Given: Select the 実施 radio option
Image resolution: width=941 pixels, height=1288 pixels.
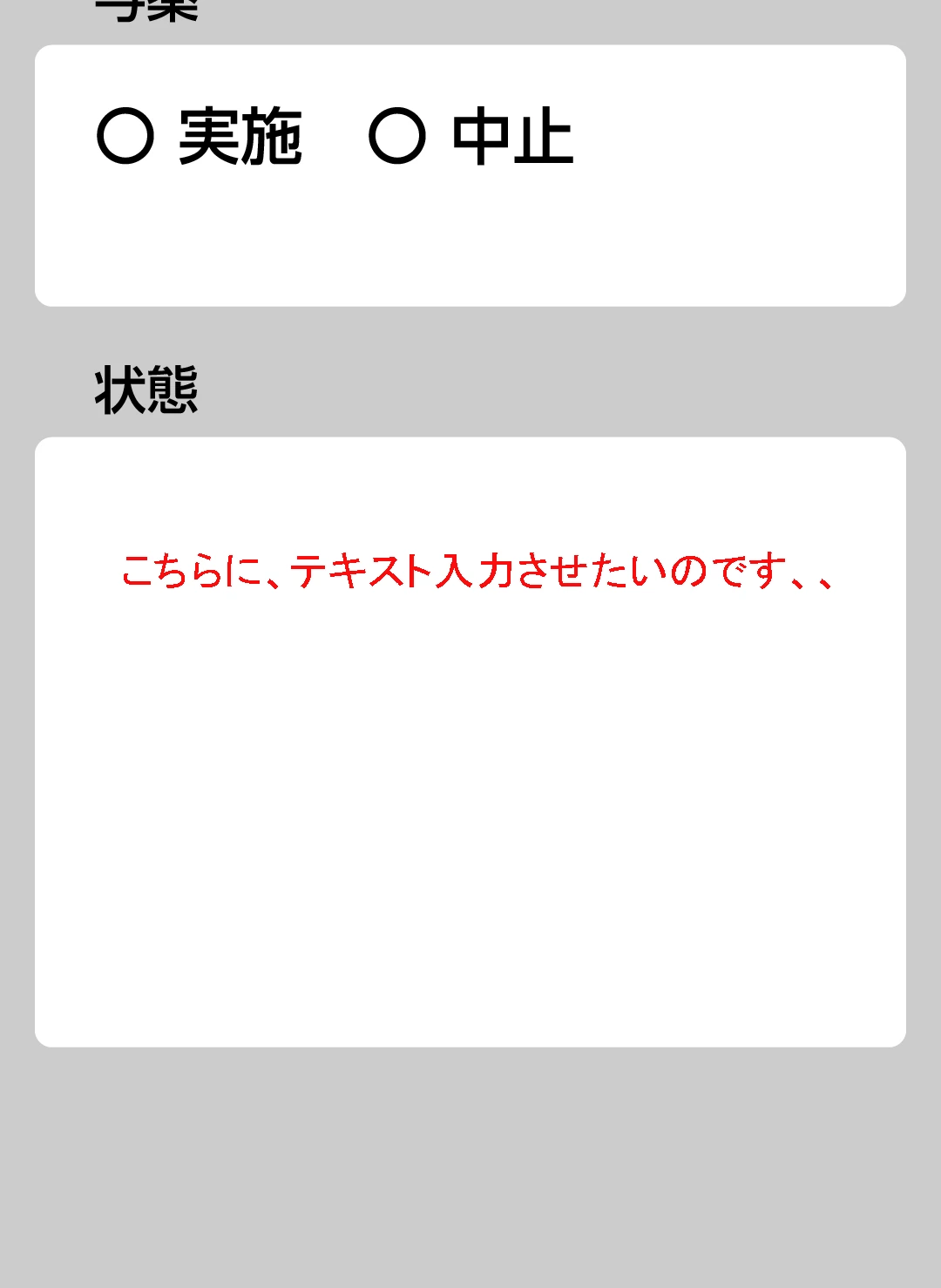Looking at the screenshot, I should pos(125,136).
